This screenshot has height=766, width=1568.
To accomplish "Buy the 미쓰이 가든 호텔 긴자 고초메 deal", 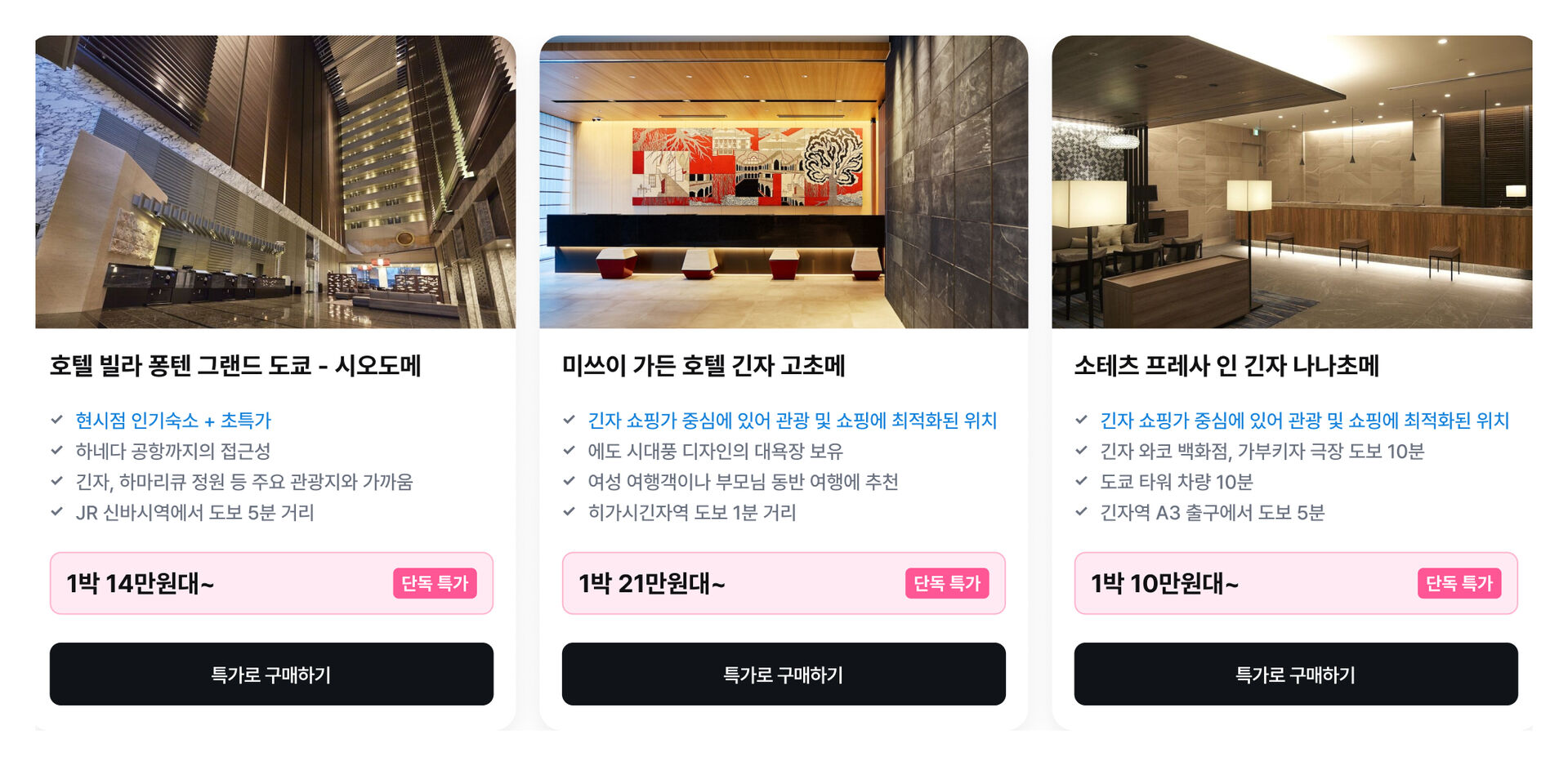I will click(783, 674).
